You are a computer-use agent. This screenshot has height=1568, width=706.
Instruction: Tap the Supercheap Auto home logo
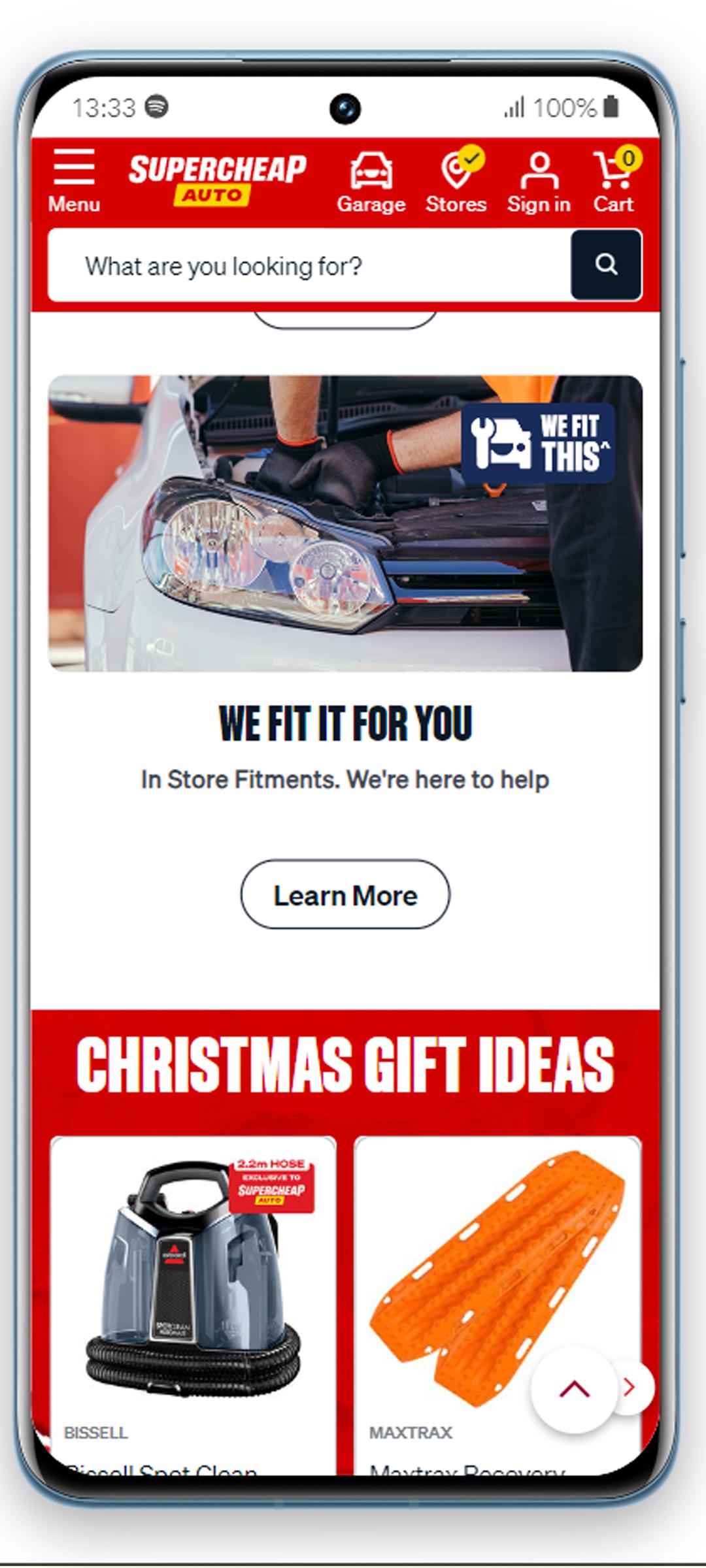pyautogui.click(x=217, y=180)
